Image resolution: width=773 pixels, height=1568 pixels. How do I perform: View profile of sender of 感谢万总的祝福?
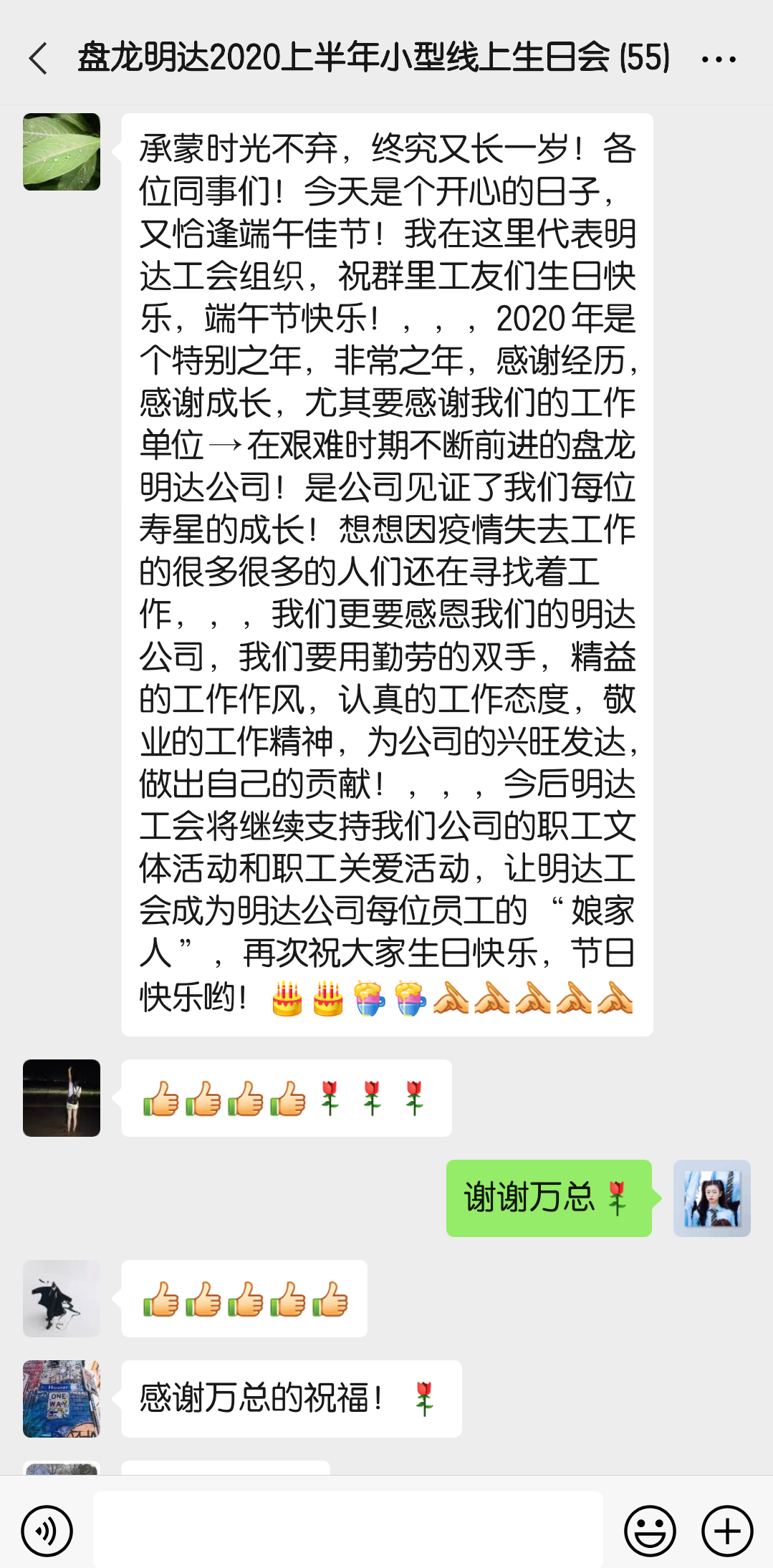[x=62, y=1399]
